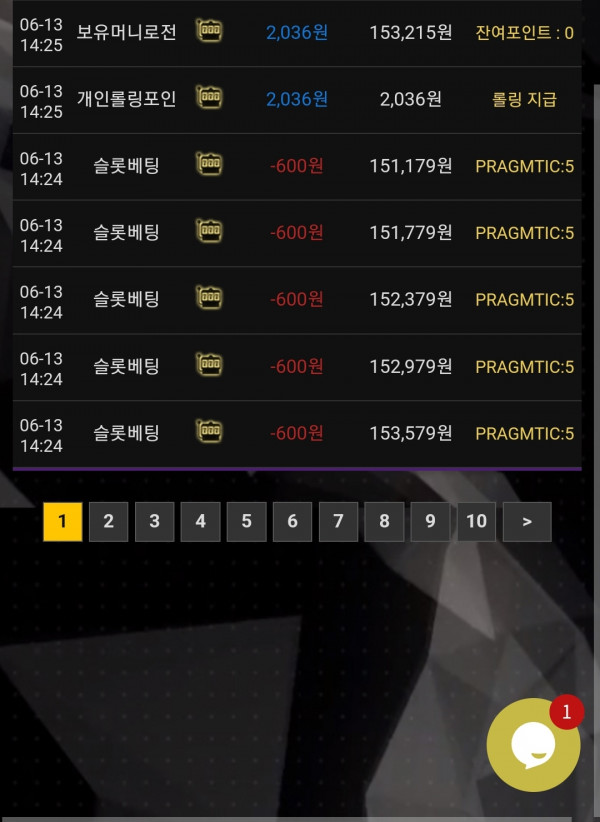Jump to page 8

click(x=384, y=521)
